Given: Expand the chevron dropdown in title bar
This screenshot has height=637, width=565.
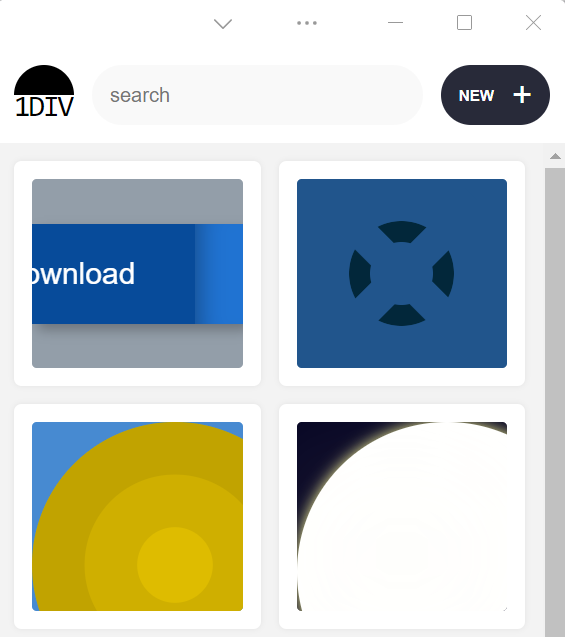Looking at the screenshot, I should click(223, 24).
